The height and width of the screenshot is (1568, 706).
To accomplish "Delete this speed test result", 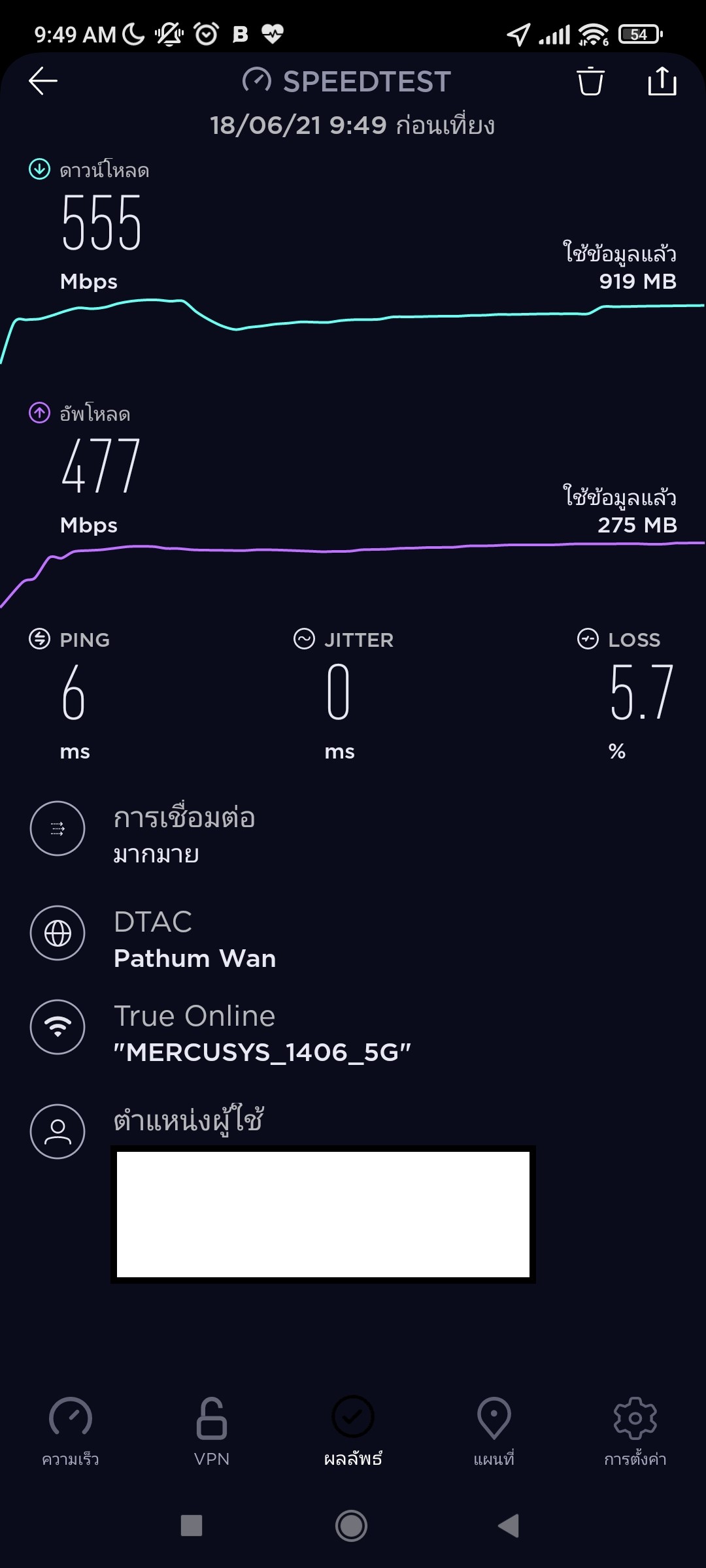I will pyautogui.click(x=590, y=81).
